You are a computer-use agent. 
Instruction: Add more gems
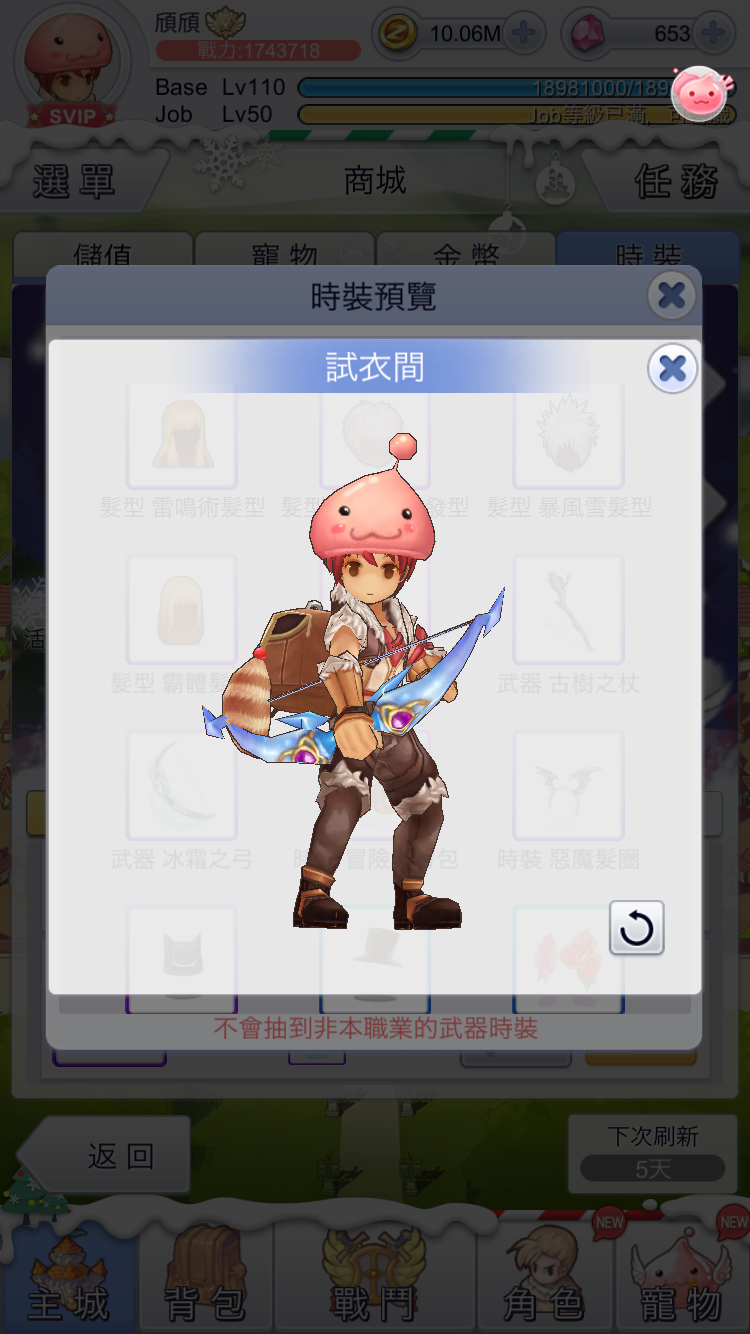pyautogui.click(x=713, y=34)
